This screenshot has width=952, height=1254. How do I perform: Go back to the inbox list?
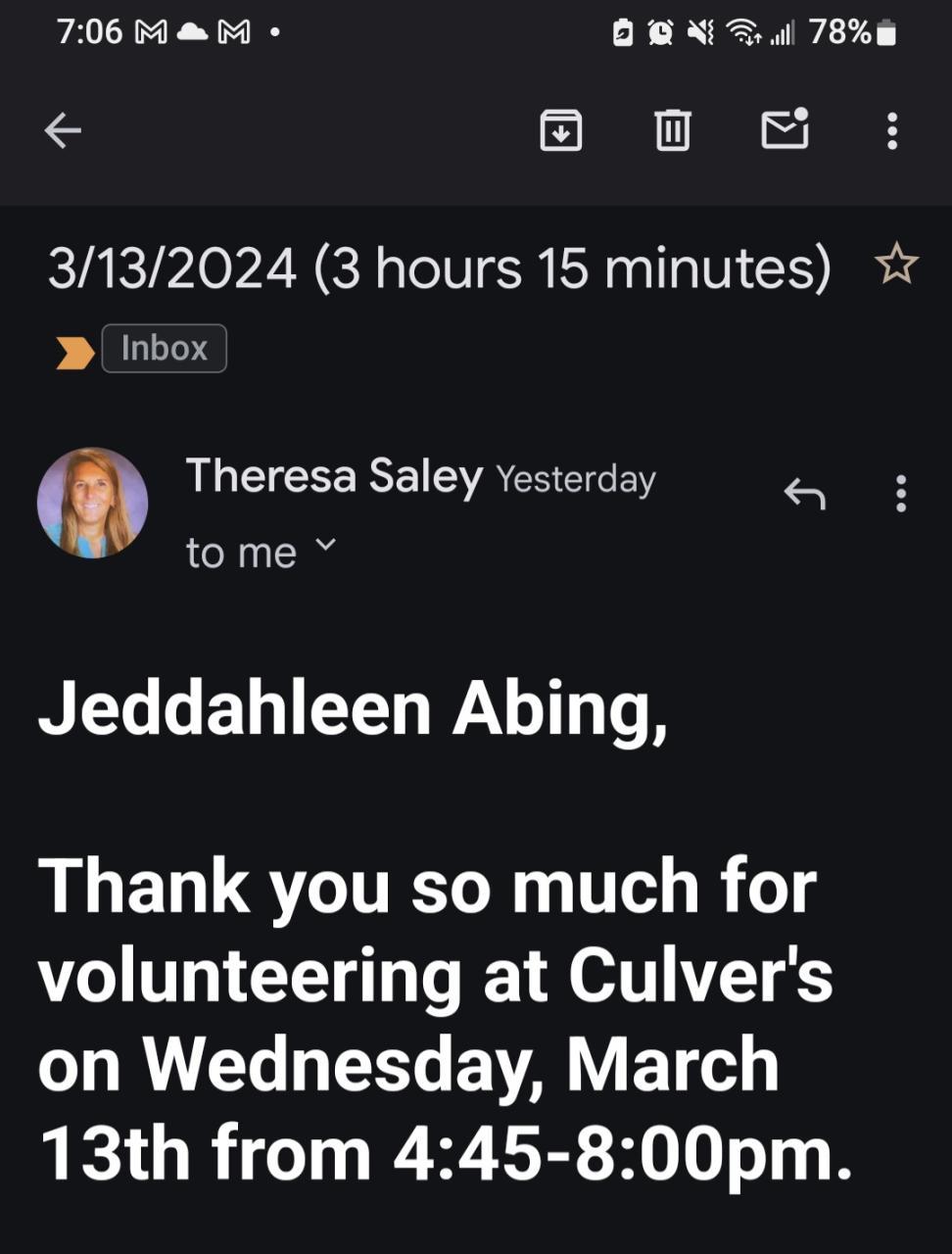click(63, 130)
